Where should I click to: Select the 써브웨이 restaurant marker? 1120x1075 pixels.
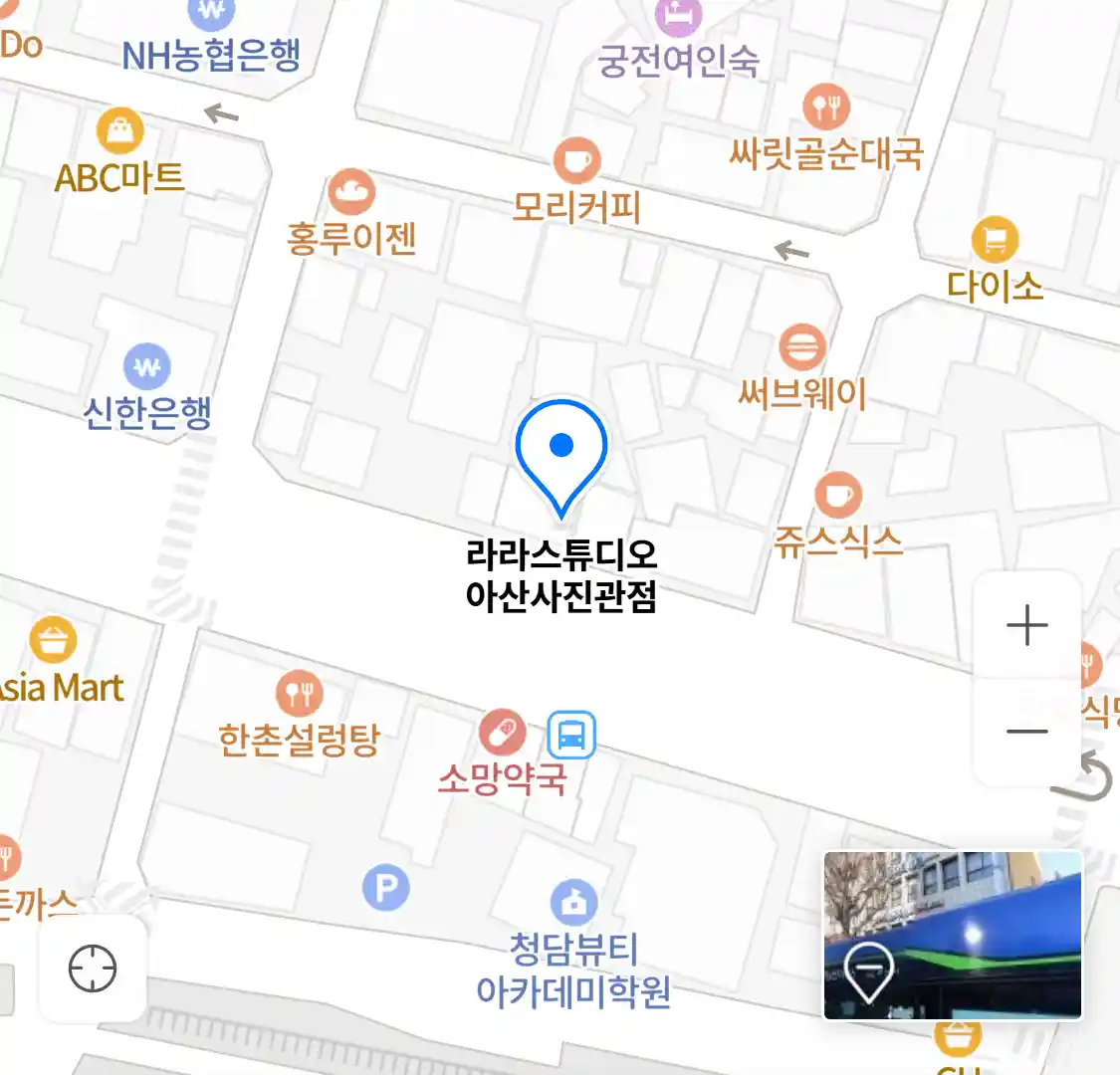click(801, 348)
